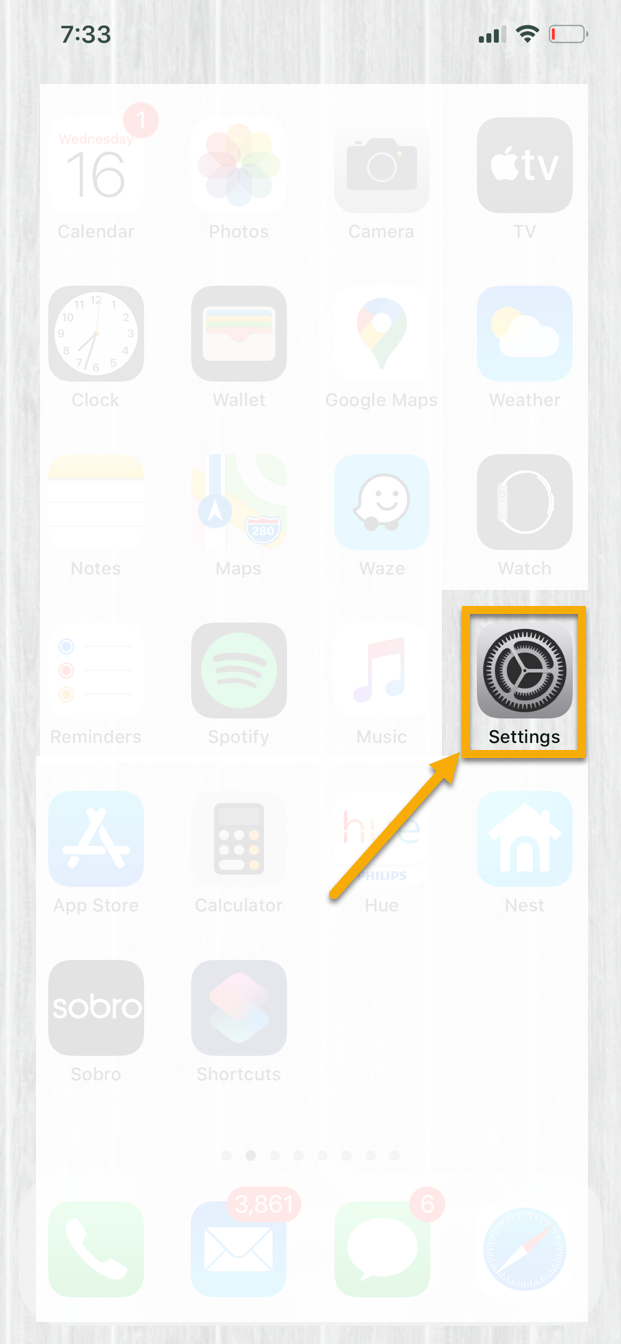Open the Nest app
The height and width of the screenshot is (1344, 621).
524,839
